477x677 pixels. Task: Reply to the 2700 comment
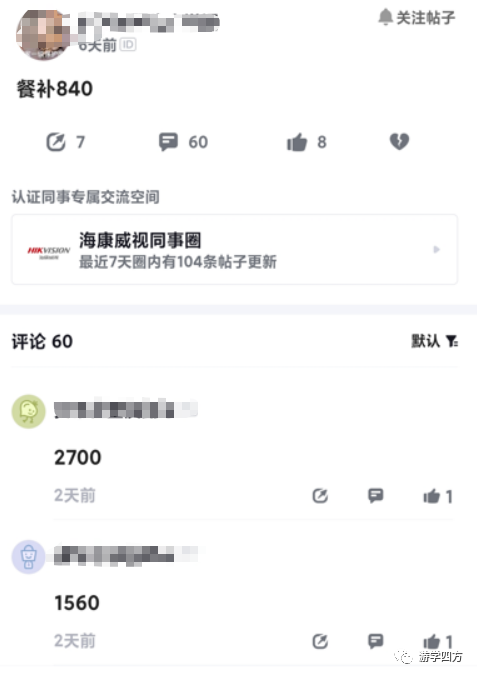pyautogui.click(x=376, y=496)
